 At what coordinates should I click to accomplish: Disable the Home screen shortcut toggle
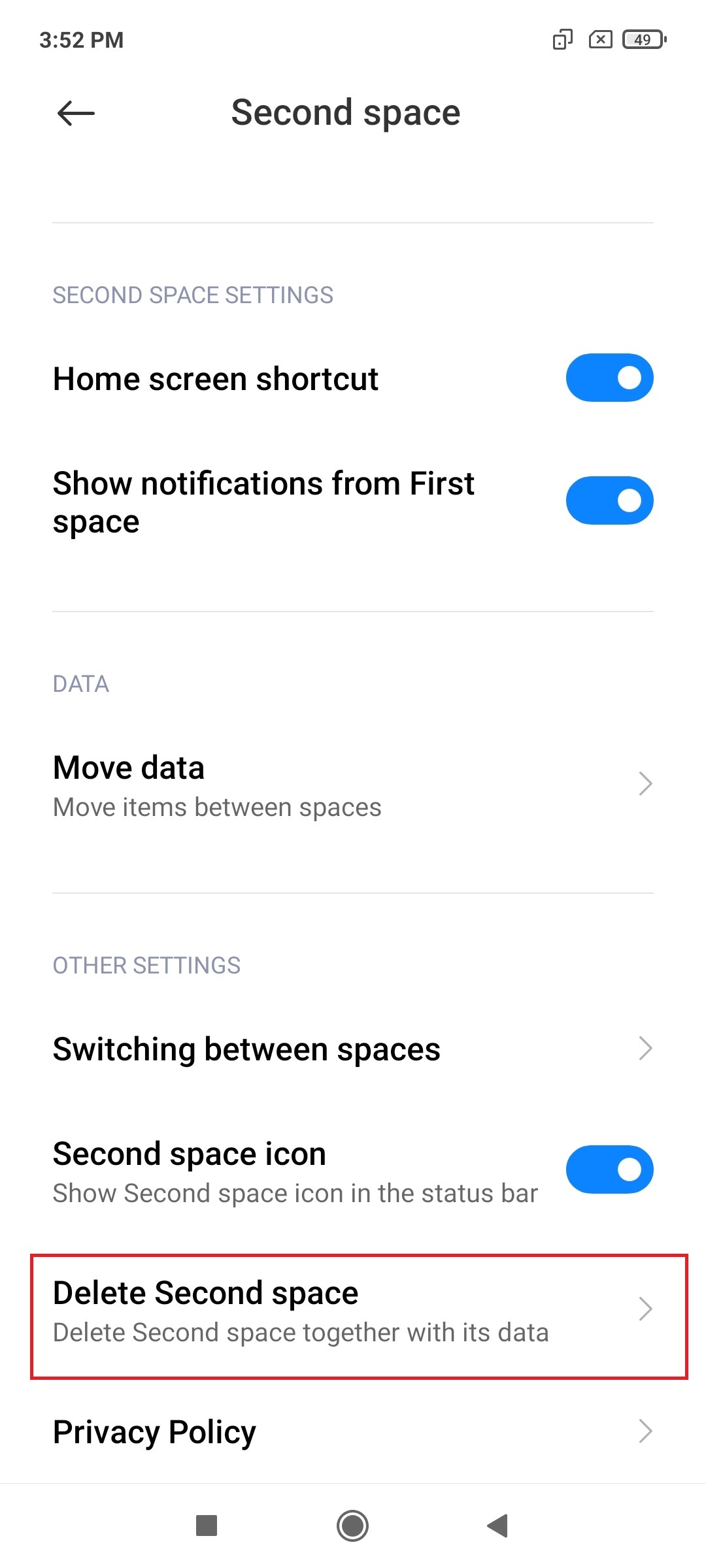click(x=609, y=378)
